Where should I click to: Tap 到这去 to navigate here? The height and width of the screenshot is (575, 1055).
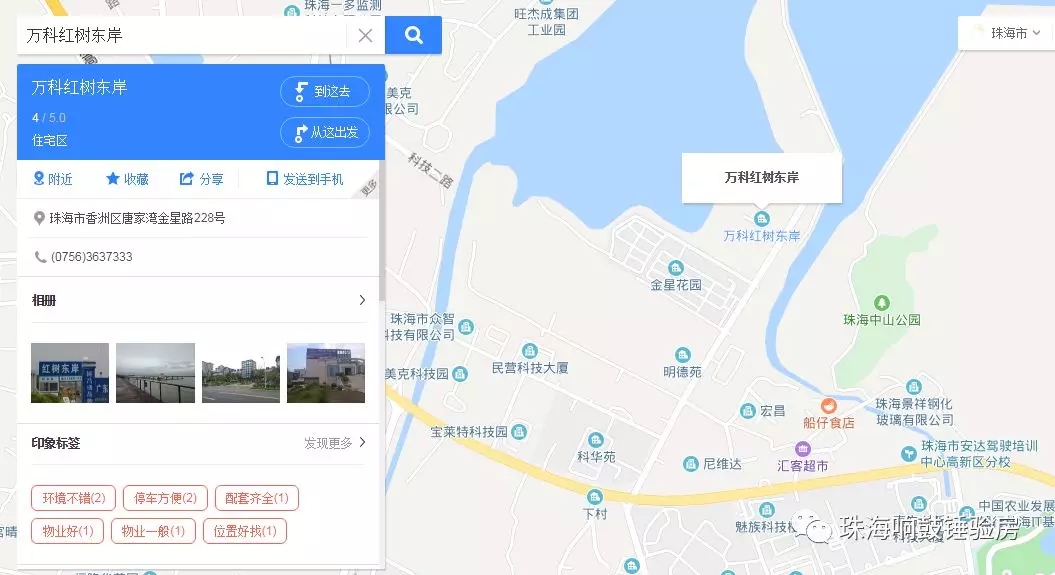(325, 92)
